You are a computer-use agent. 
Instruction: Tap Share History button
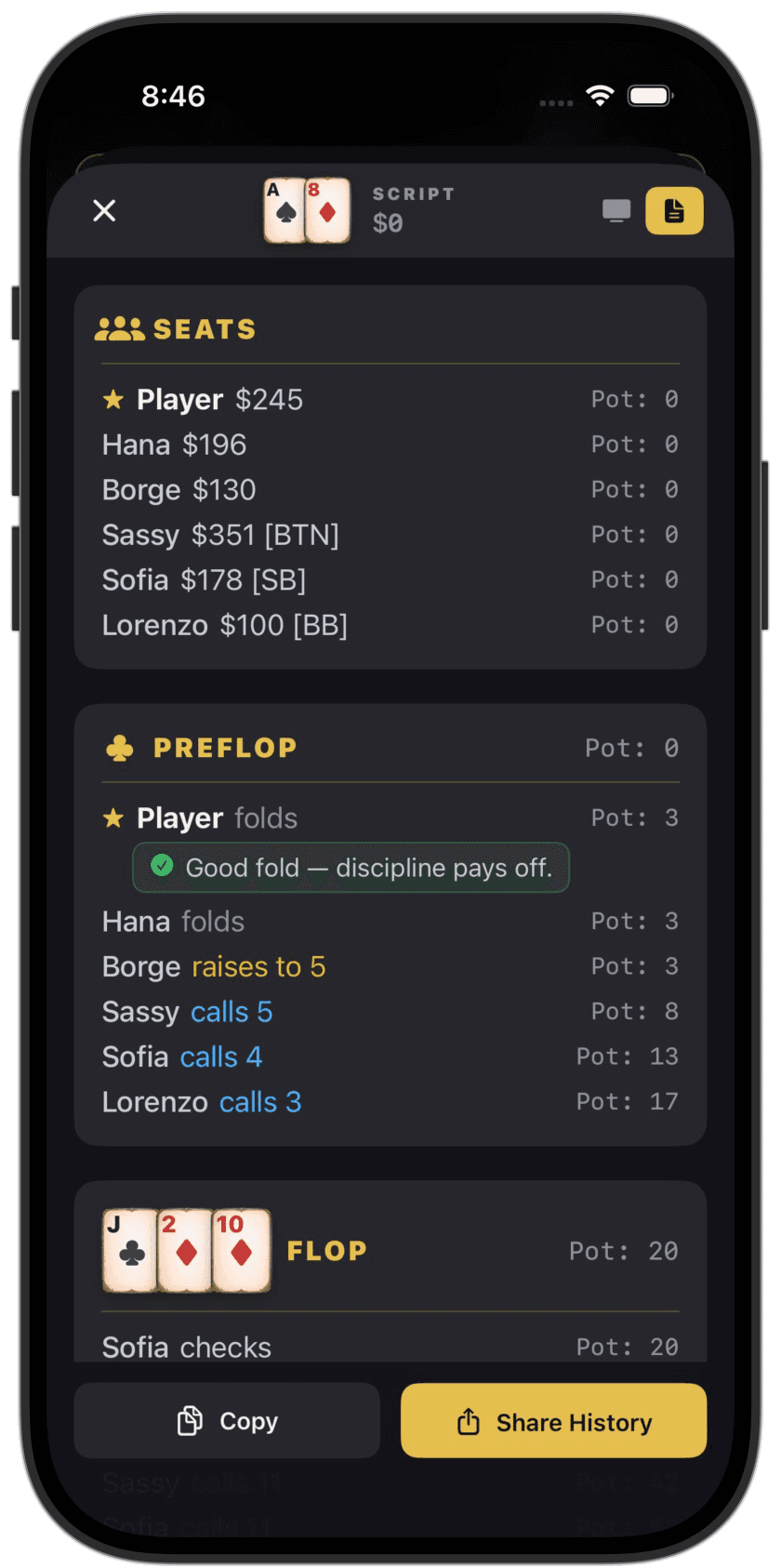tap(553, 1421)
